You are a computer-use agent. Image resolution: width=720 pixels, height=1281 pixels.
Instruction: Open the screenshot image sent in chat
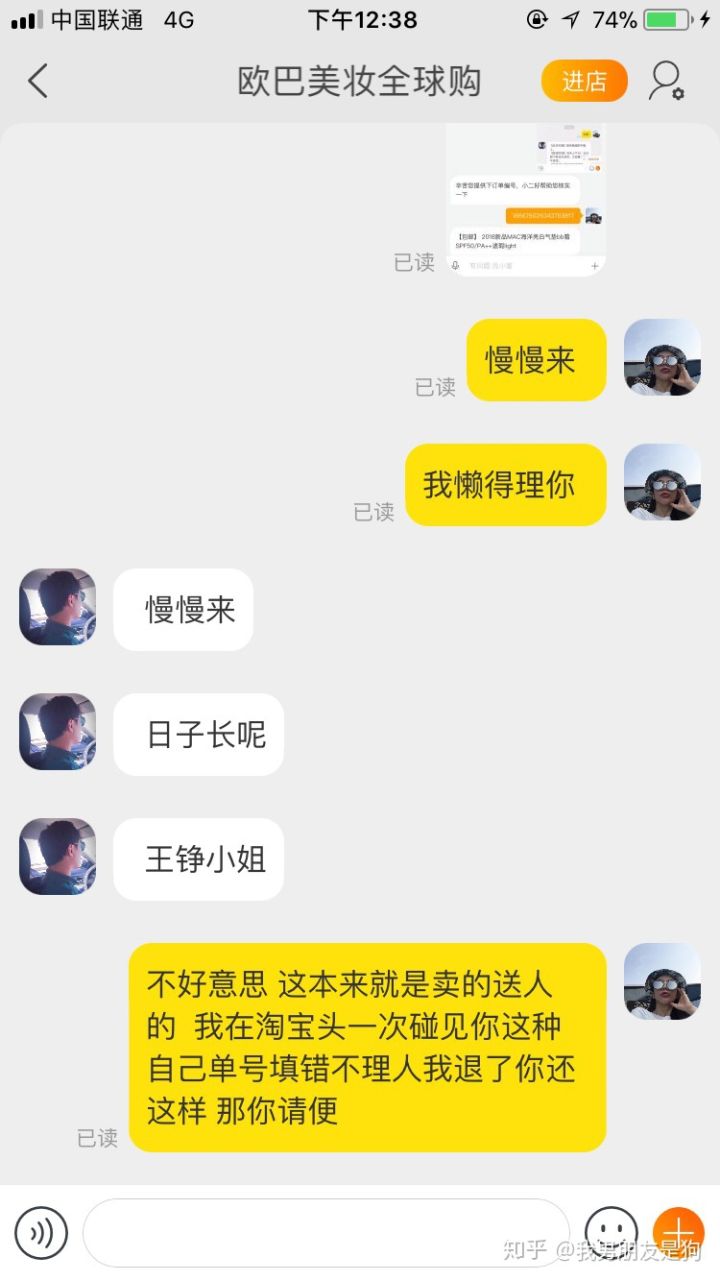coord(526,200)
